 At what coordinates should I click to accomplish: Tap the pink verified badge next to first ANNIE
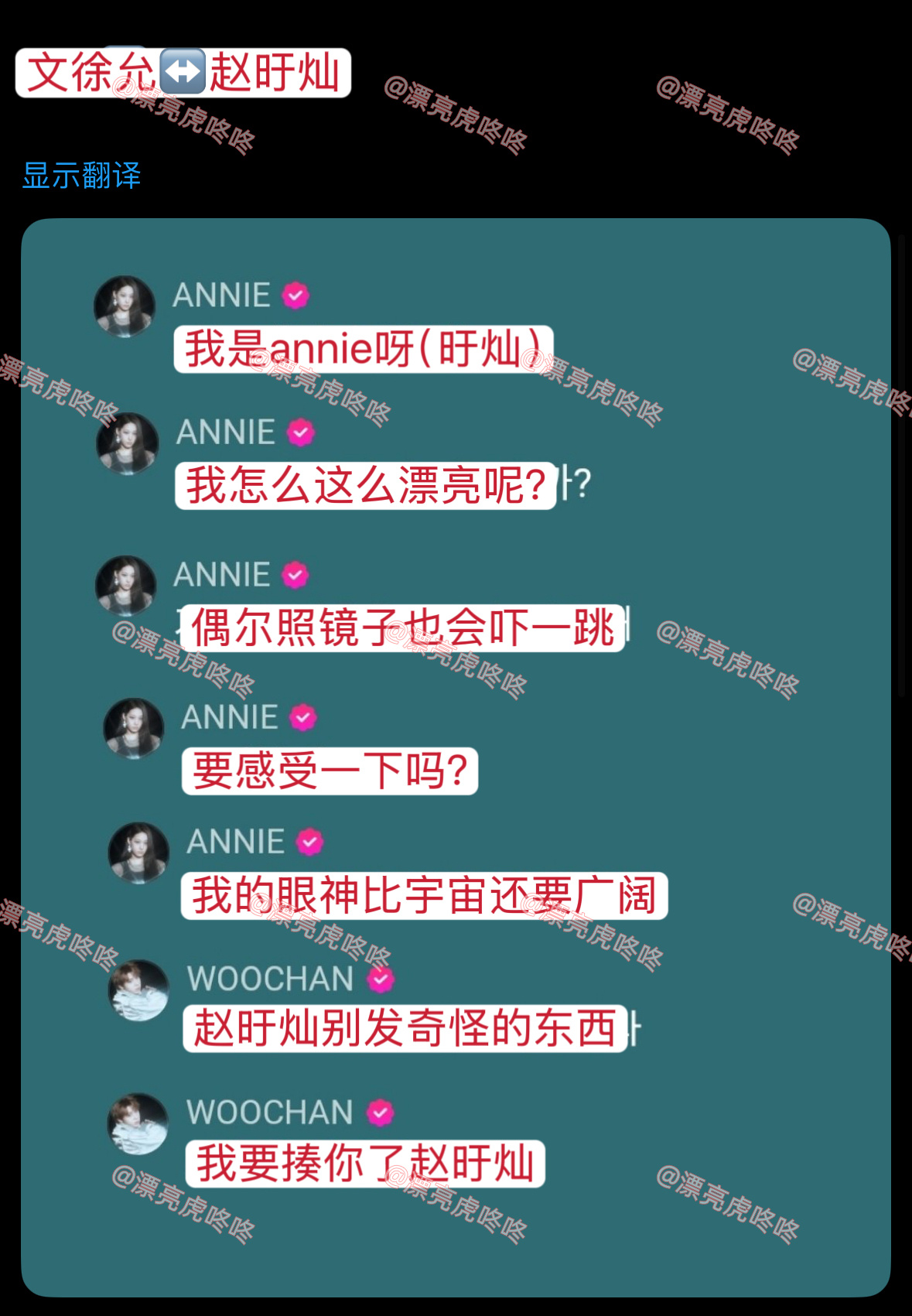(x=294, y=296)
